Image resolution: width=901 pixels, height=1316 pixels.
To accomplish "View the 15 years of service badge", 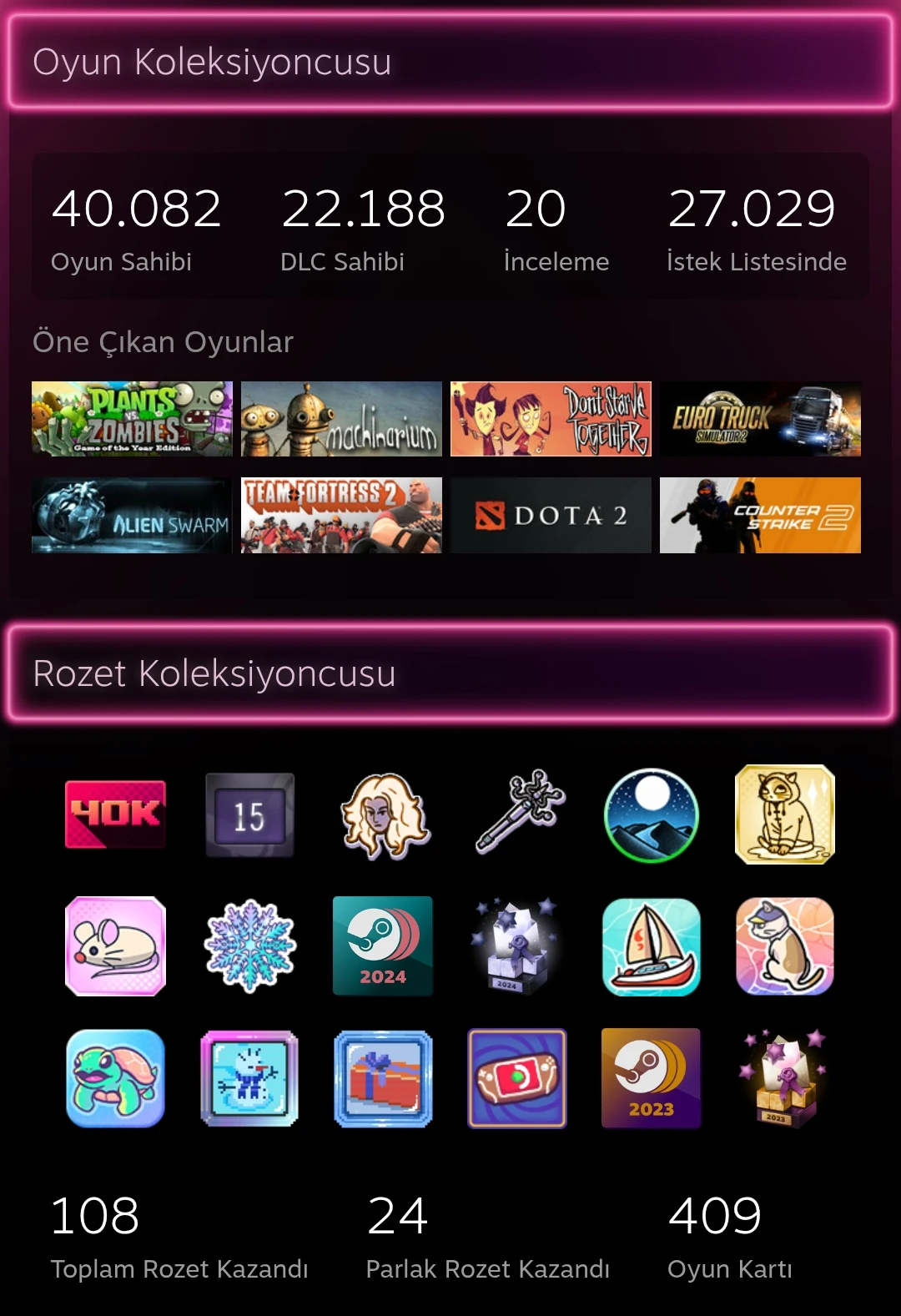I will [x=249, y=815].
